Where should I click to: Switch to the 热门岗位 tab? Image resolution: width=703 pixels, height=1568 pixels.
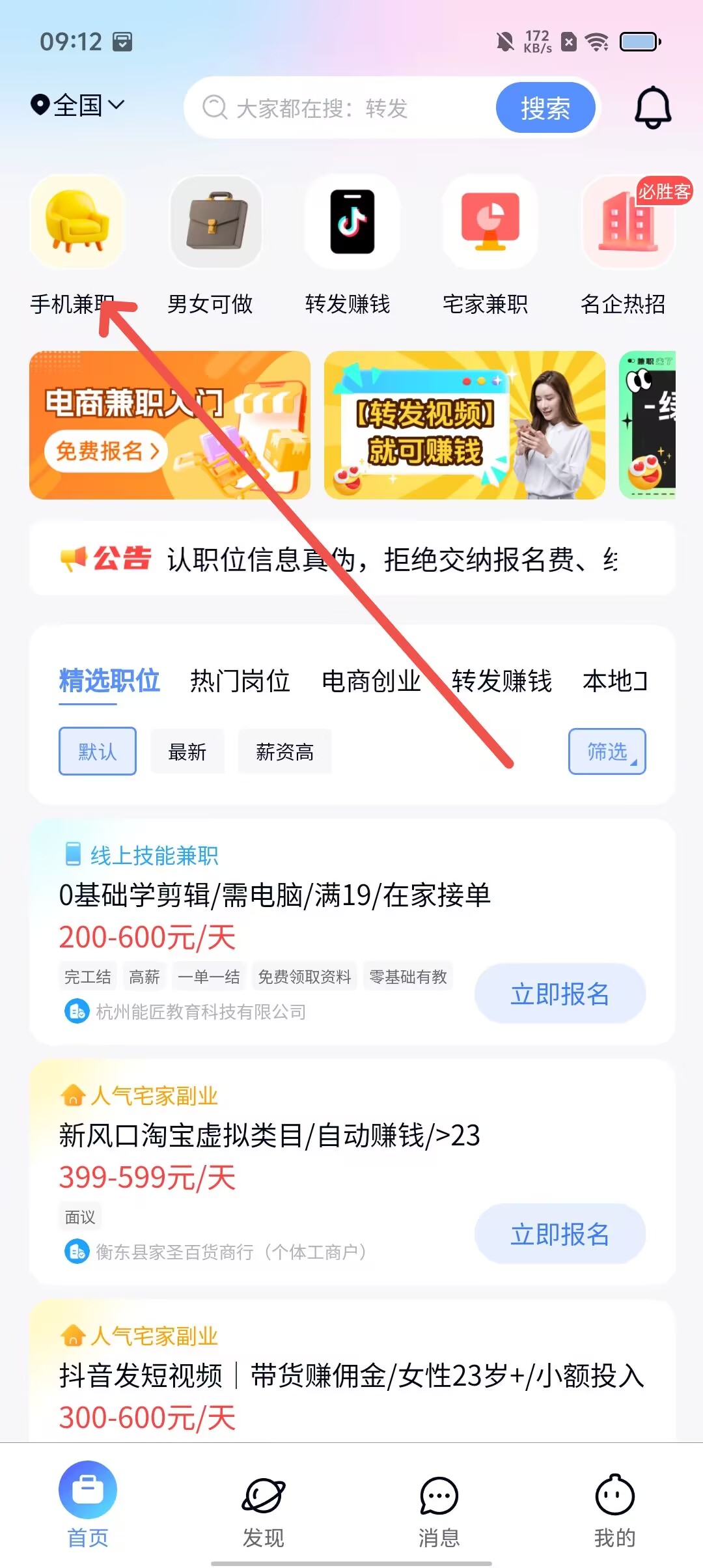point(240,681)
